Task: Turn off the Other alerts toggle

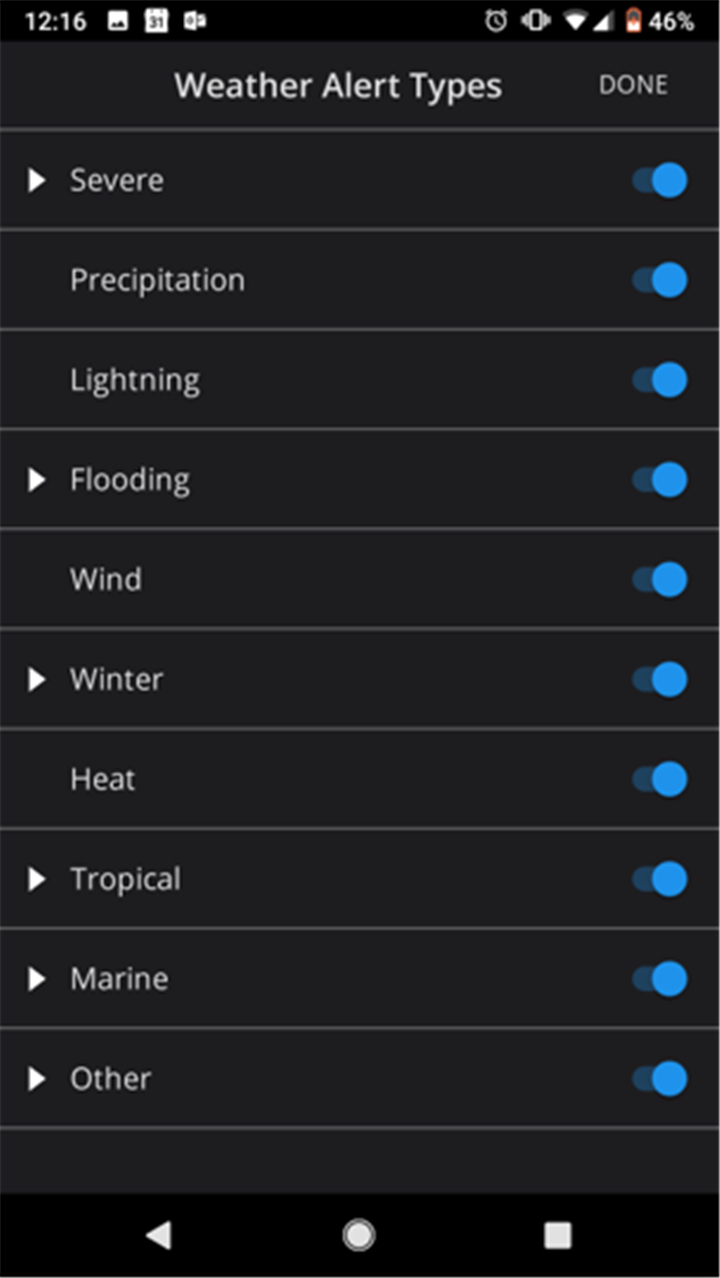Action: (659, 1079)
